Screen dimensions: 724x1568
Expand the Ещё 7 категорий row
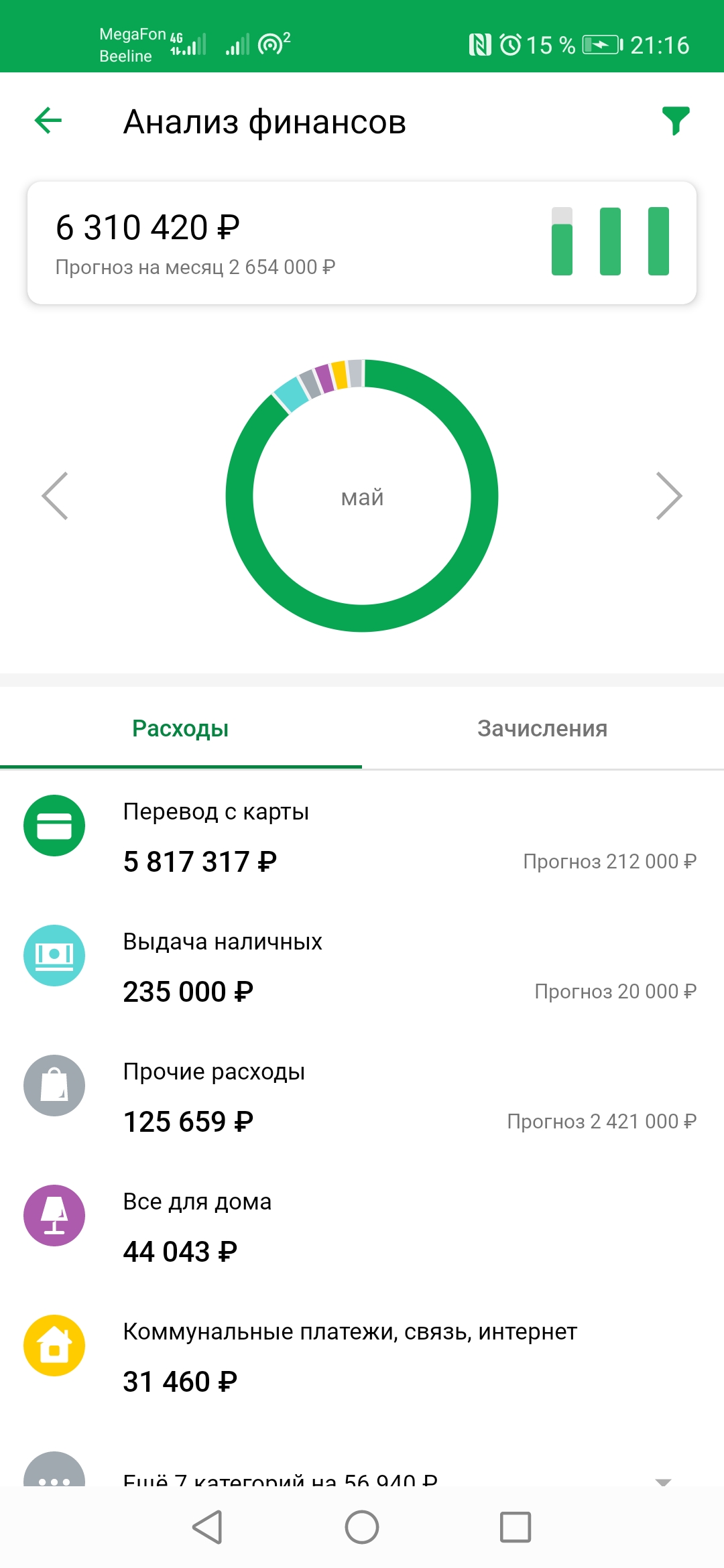coord(362,1476)
